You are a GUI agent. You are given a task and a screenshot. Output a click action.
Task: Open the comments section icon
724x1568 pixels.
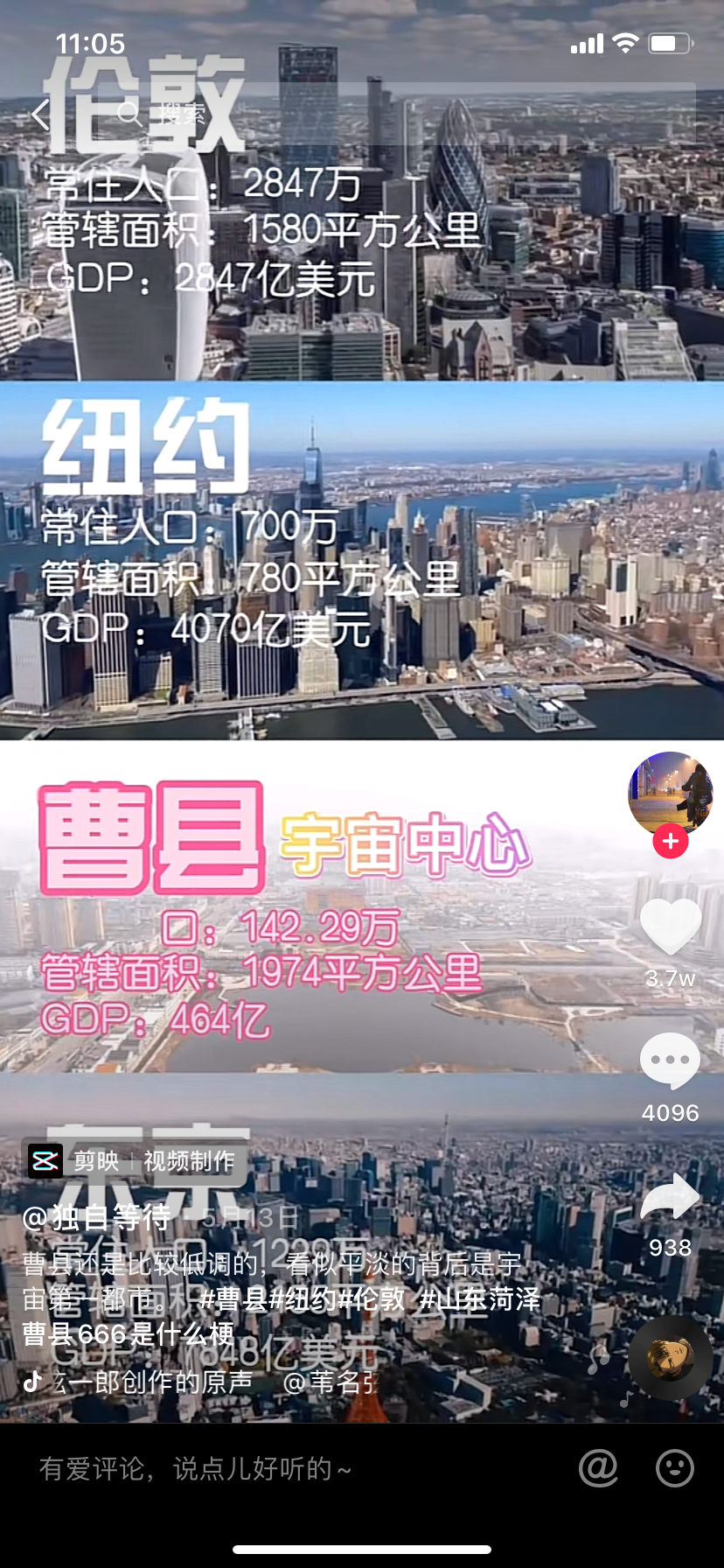coord(669,1059)
